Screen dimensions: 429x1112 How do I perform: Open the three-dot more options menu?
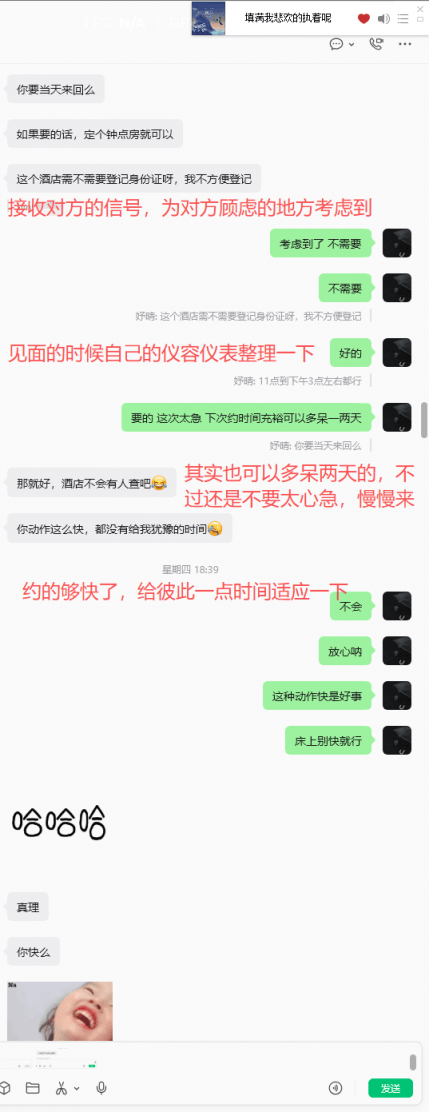point(405,44)
